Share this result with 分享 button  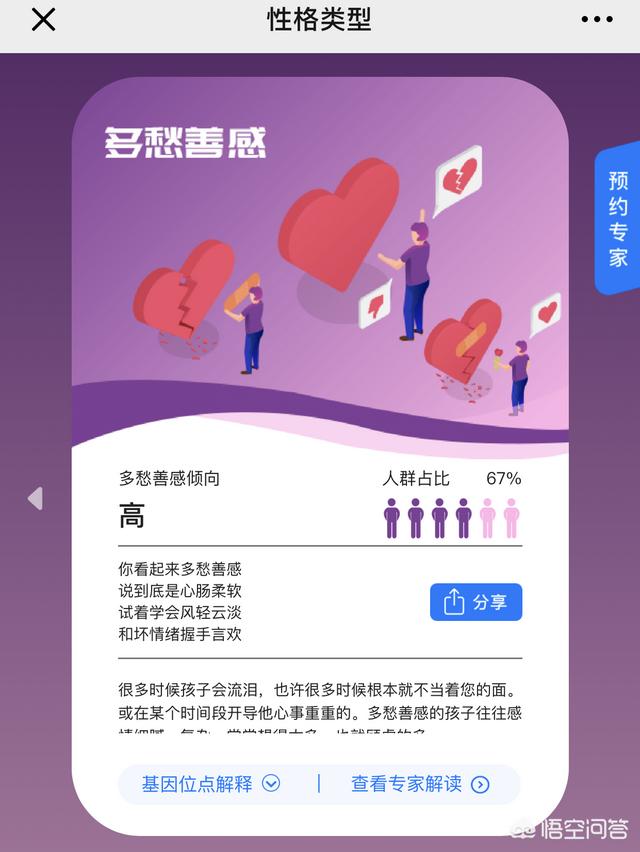[476, 602]
